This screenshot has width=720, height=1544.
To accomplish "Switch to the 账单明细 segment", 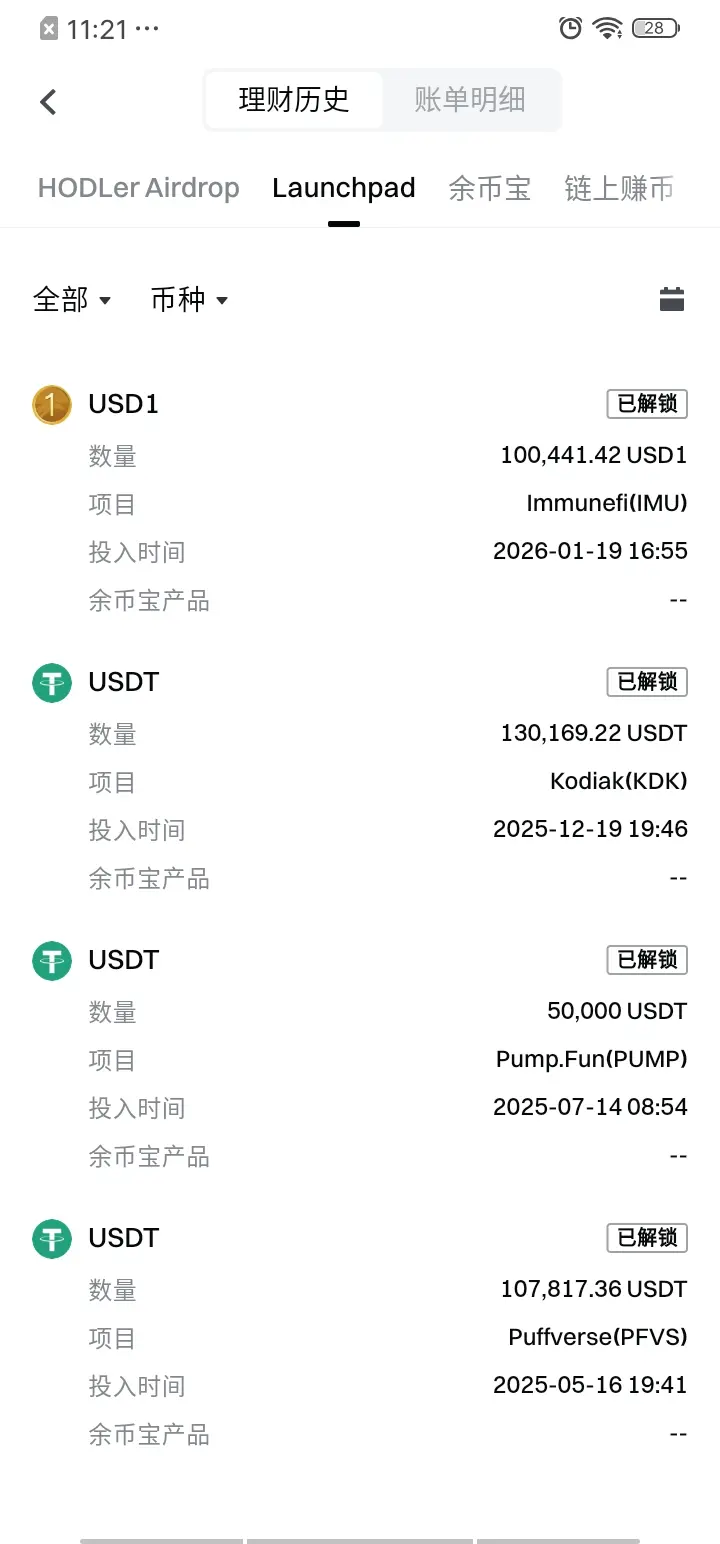I will coord(470,100).
